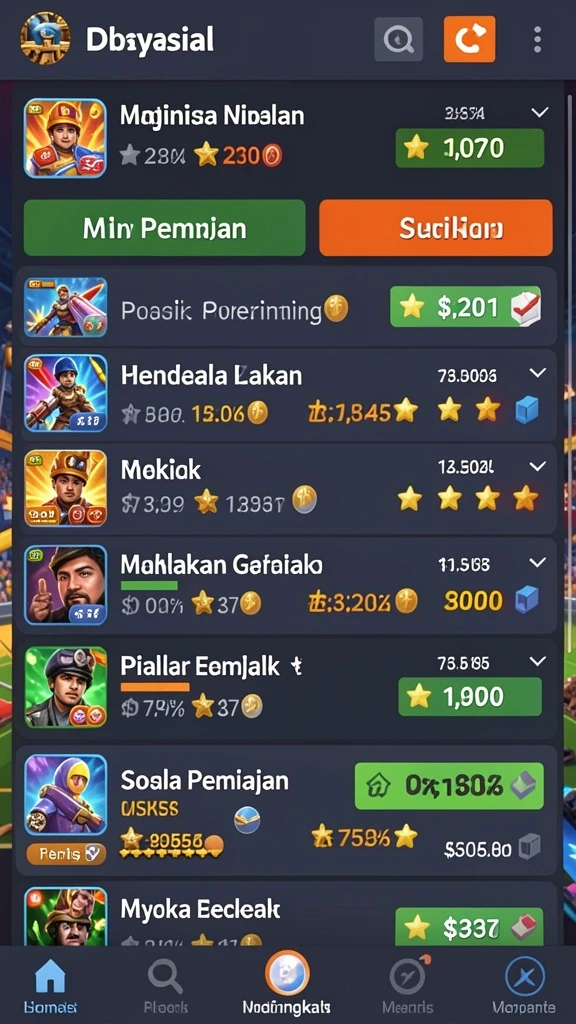
Task: Open the three-dot overflow menu
Action: tap(537, 40)
